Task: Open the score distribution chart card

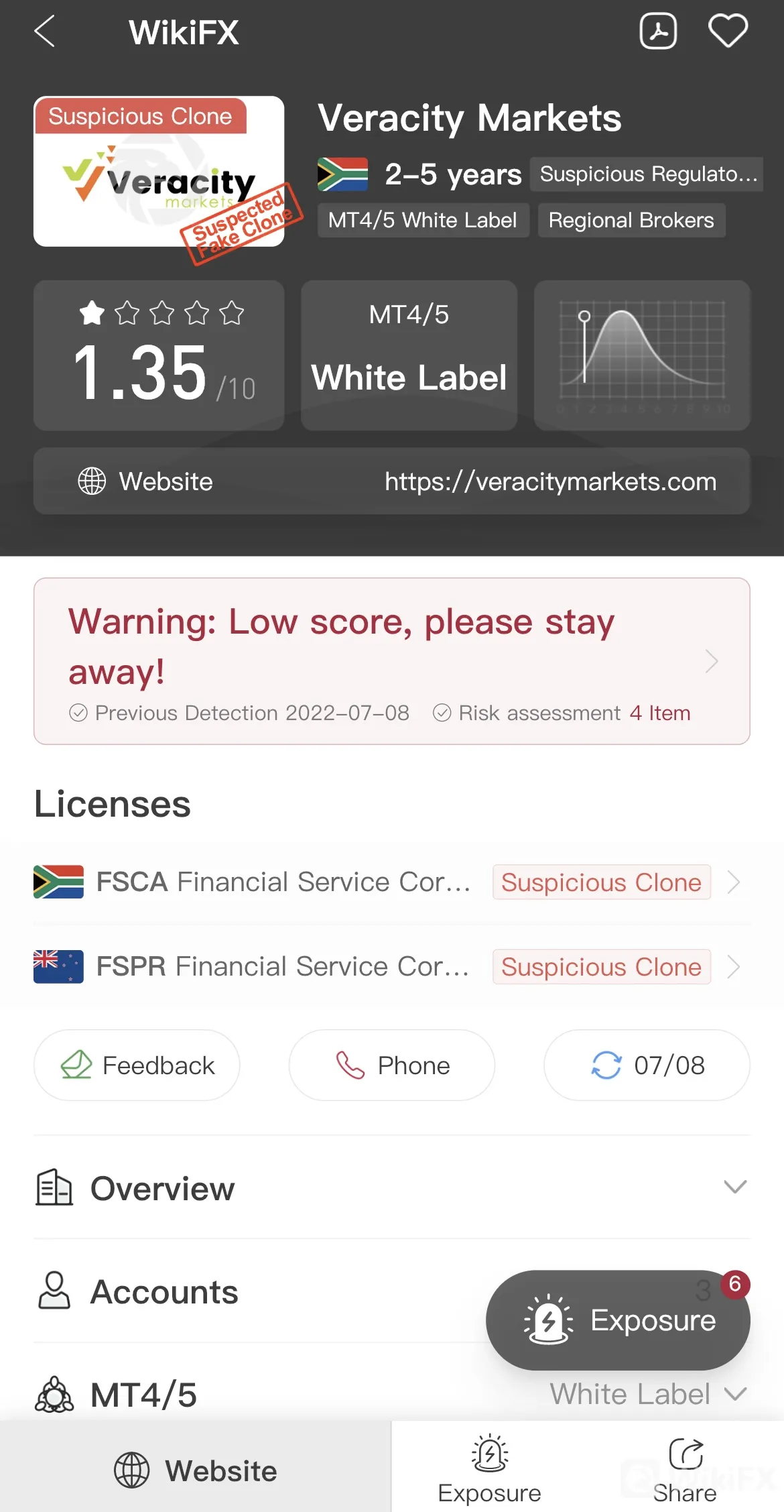Action: click(x=642, y=355)
